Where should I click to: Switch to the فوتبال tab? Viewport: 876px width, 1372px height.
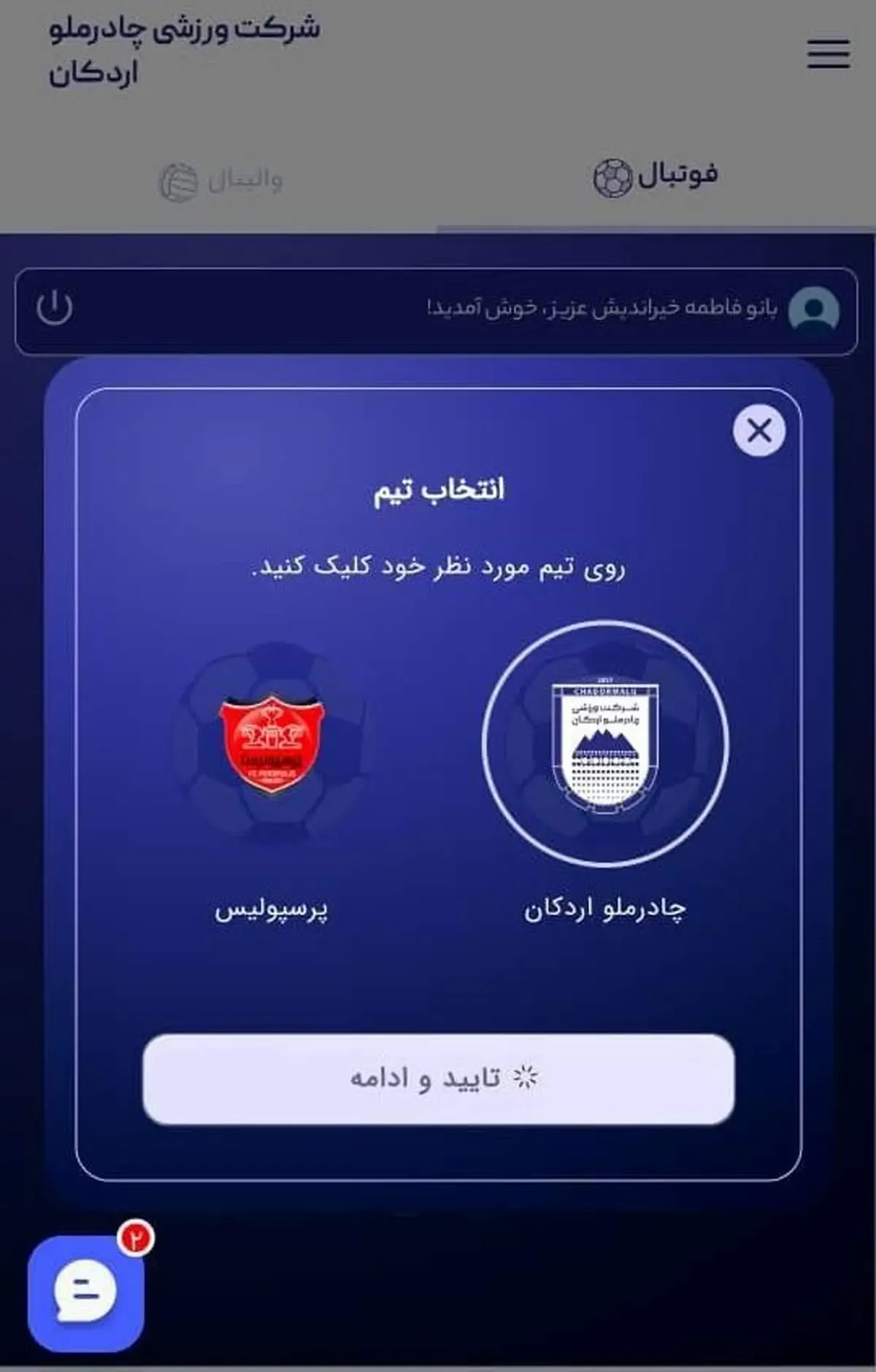click(x=656, y=177)
